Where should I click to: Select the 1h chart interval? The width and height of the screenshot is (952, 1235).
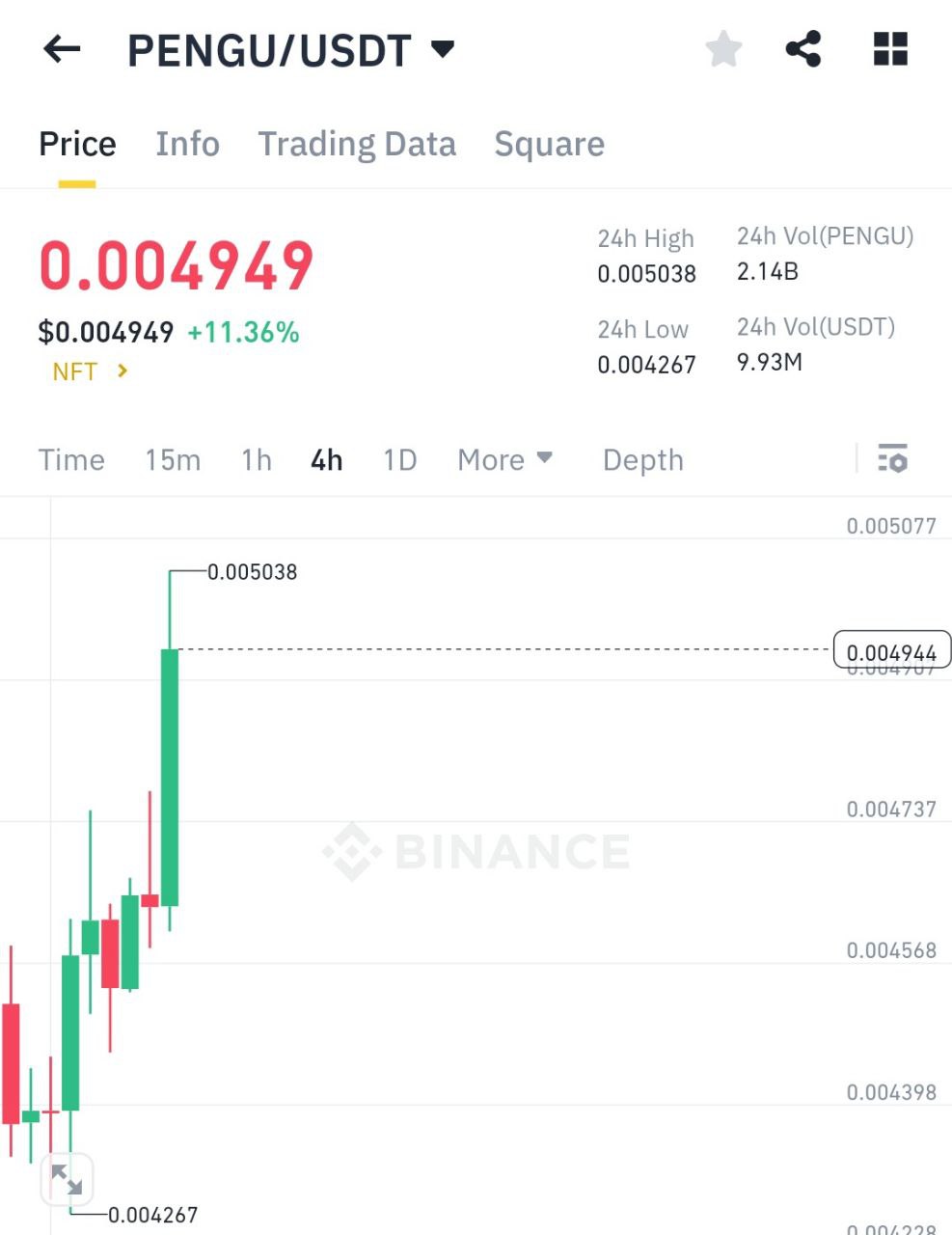pyautogui.click(x=256, y=460)
